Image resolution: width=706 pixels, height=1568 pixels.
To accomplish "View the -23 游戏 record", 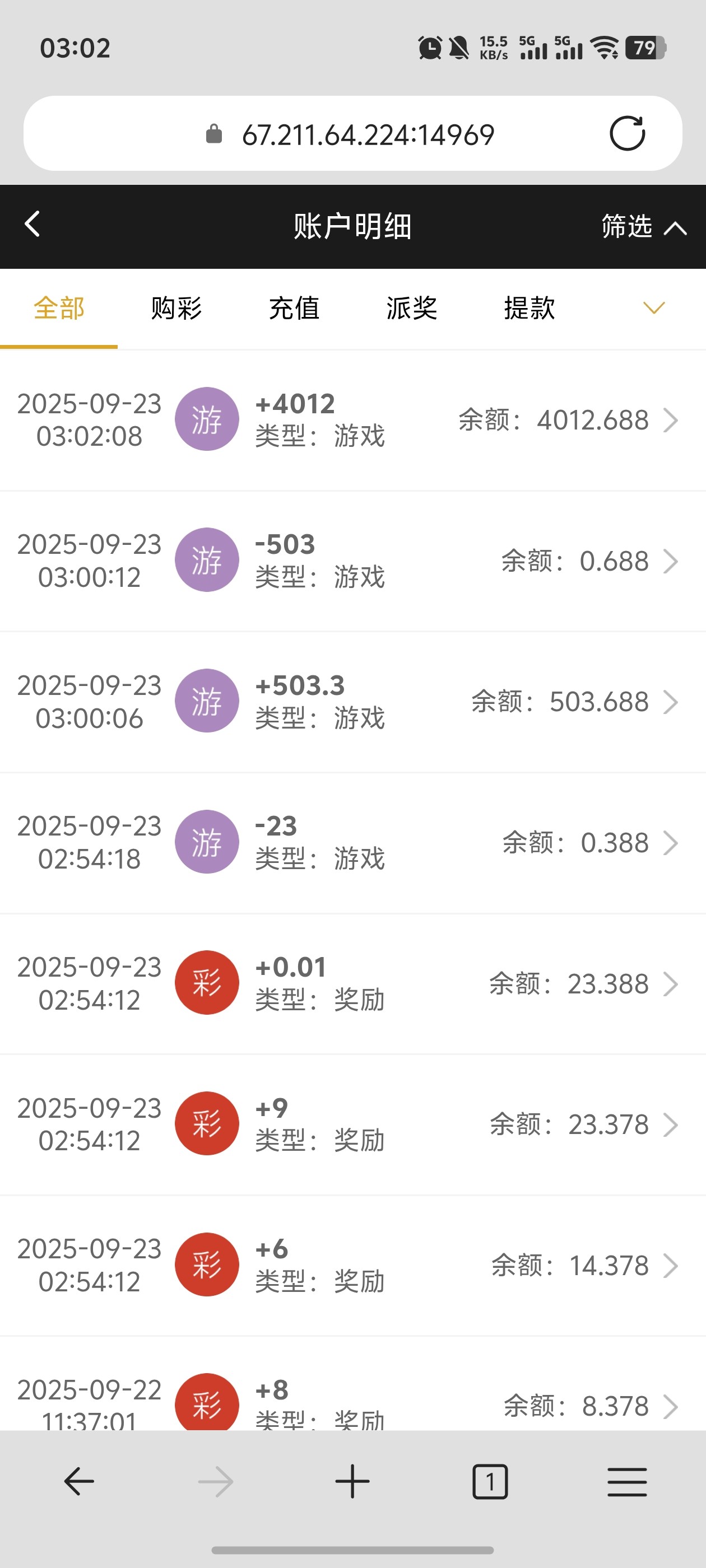I will (352, 842).
